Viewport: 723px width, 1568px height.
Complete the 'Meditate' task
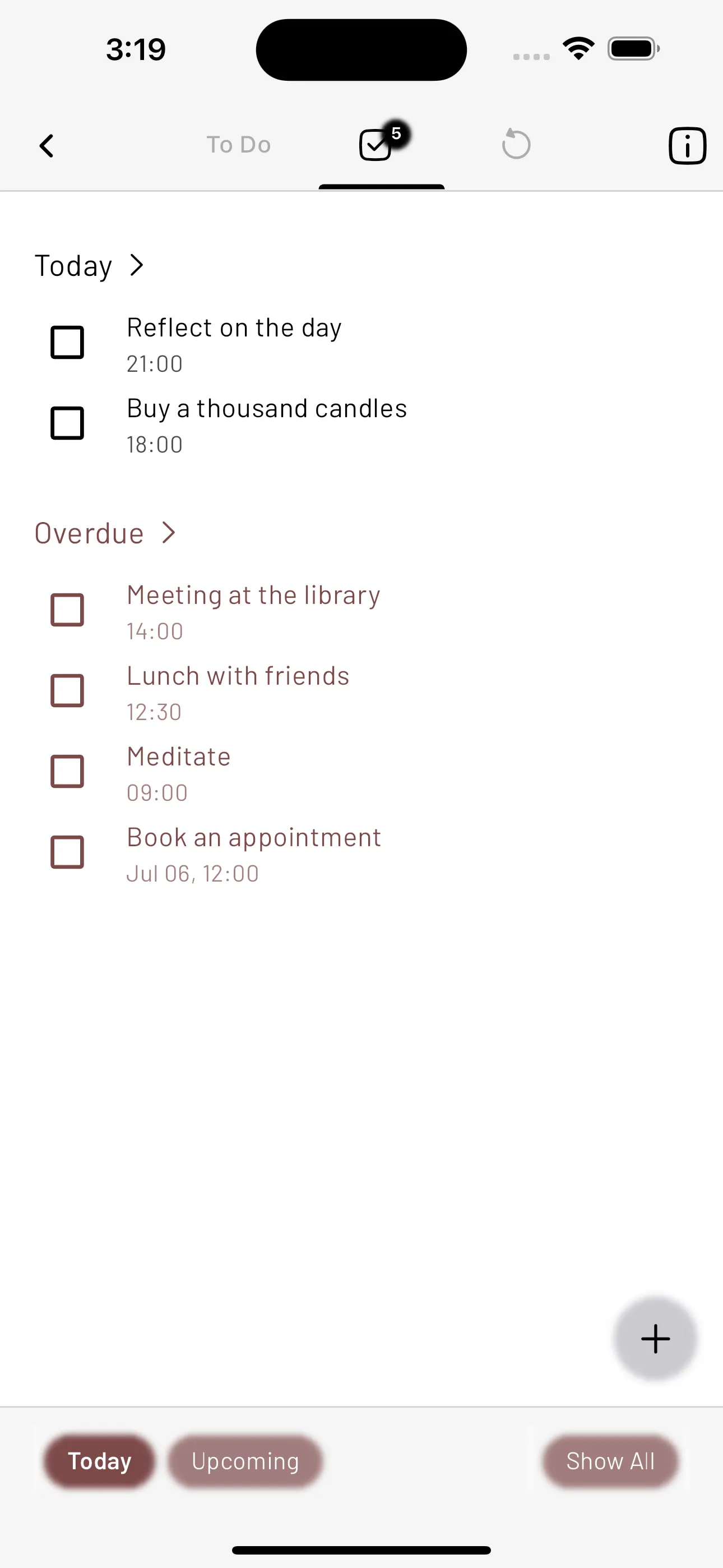tap(67, 771)
